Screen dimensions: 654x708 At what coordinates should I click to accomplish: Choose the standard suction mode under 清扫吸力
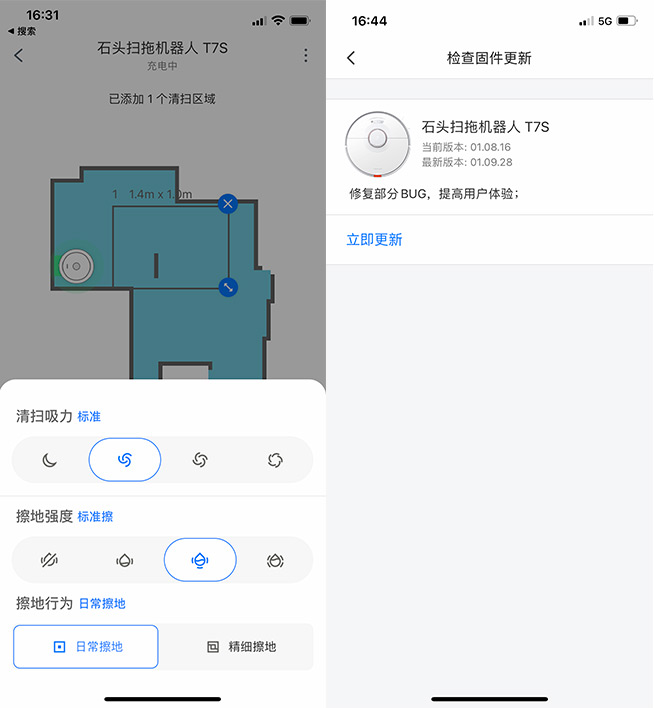tap(125, 460)
